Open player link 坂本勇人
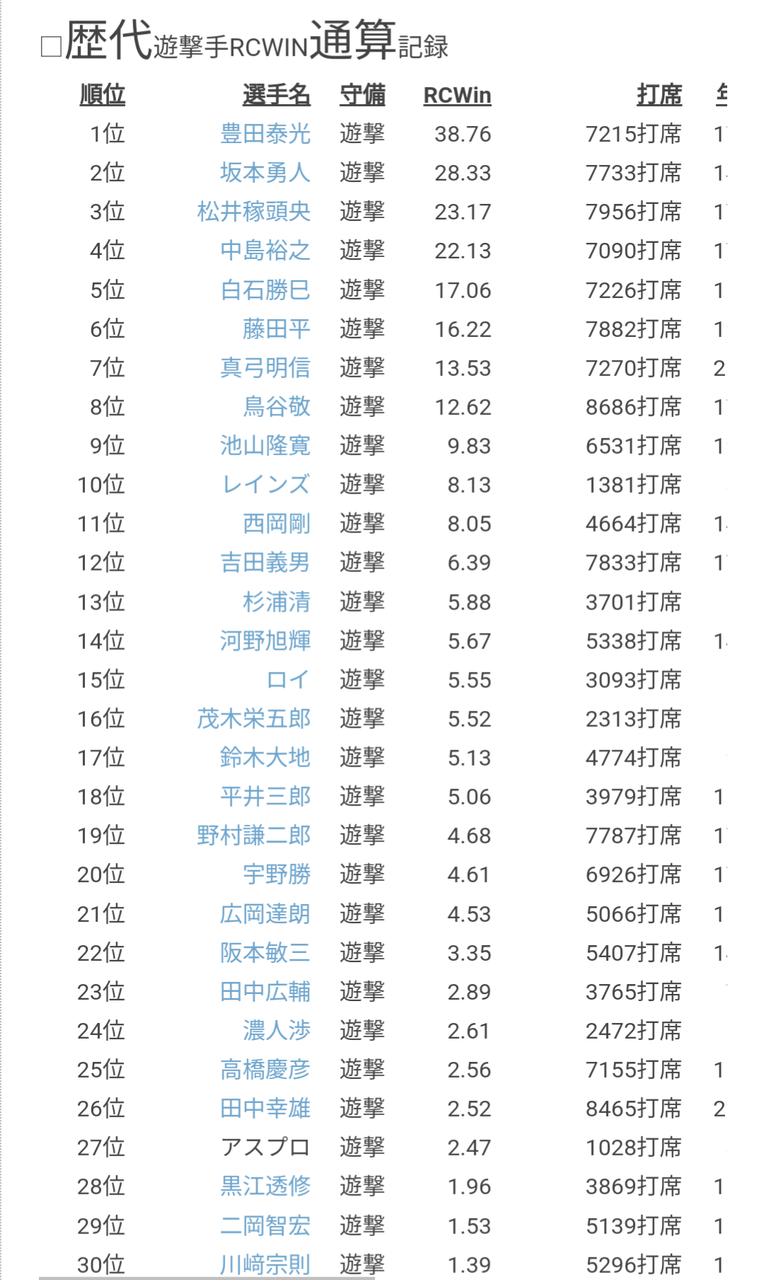The width and height of the screenshot is (764, 1280). [x=265, y=173]
